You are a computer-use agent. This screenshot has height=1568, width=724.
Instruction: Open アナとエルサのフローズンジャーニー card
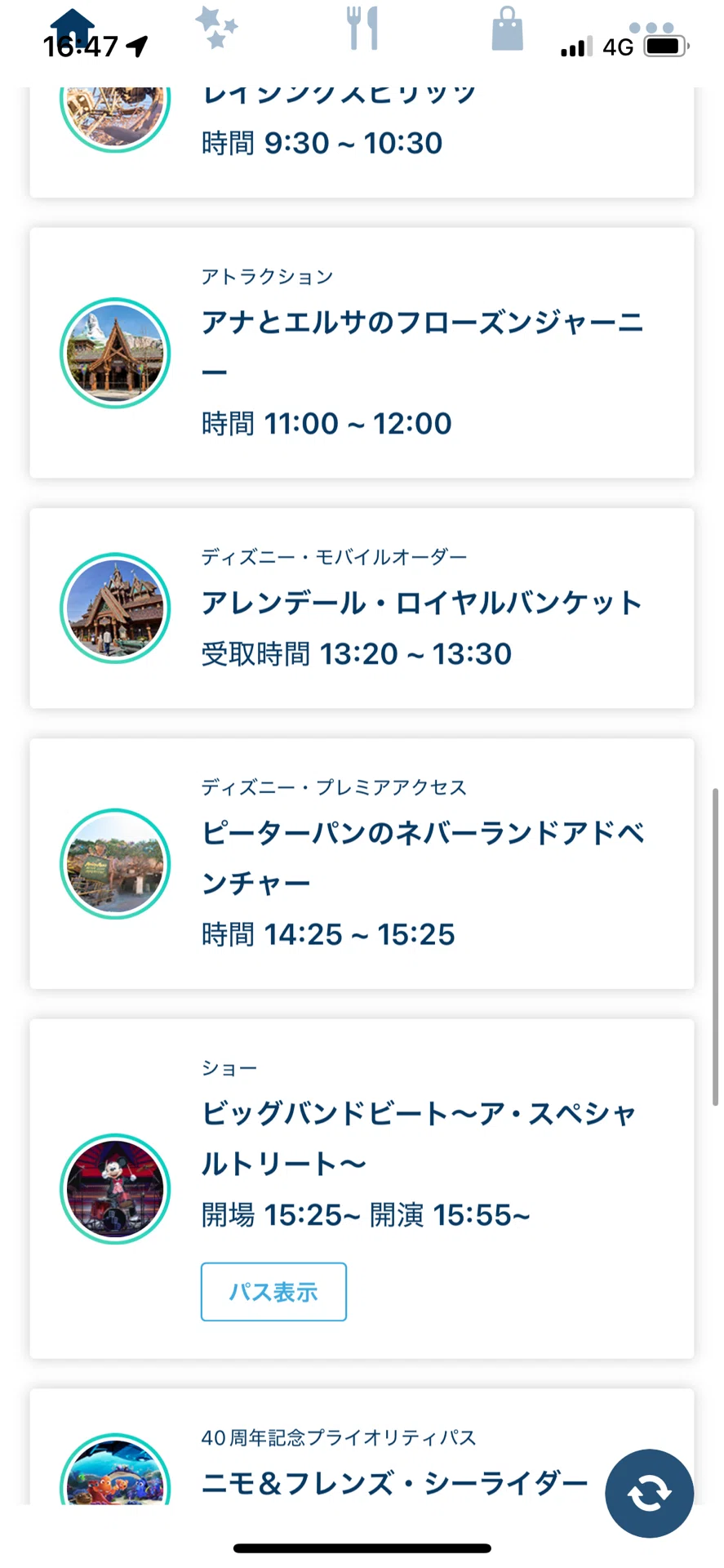tap(362, 353)
